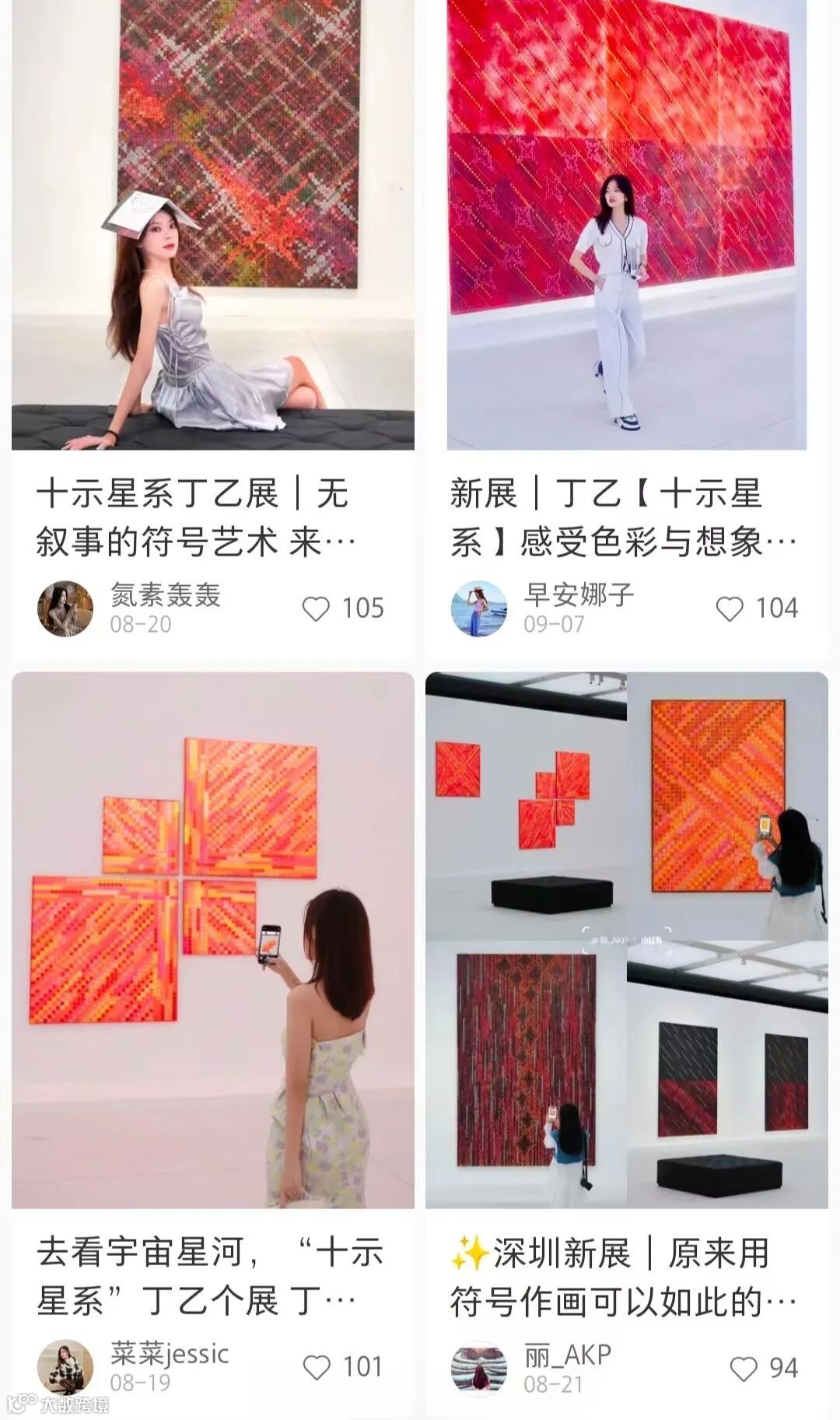This screenshot has width=840, height=1420.
Task: View 菜菜jessic's profile avatar
Action: (x=65, y=1367)
